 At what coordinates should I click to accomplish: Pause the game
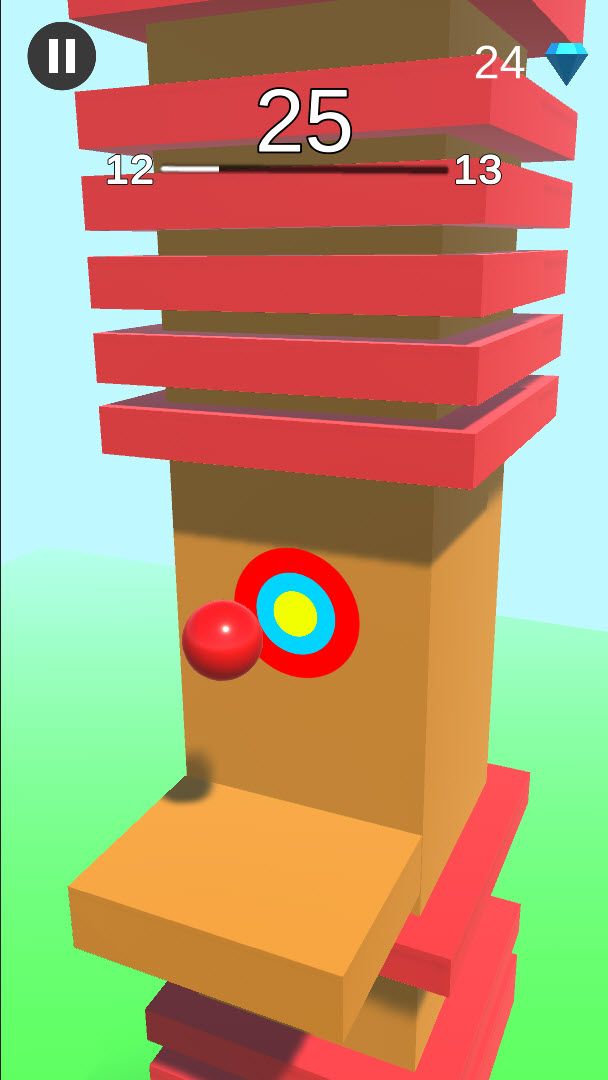tap(62, 56)
